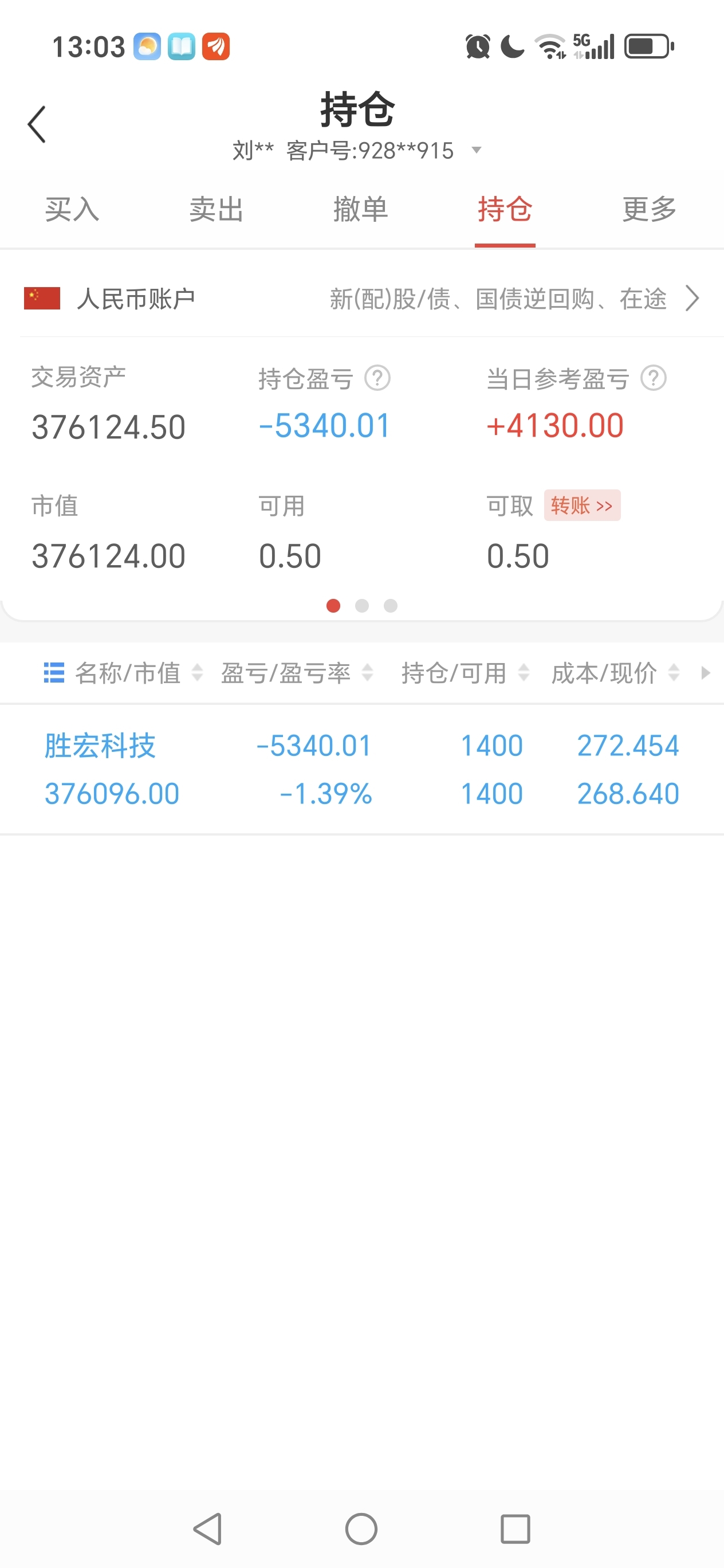The height and width of the screenshot is (1568, 724).
Task: Sort holdings by 持仓/可用
Action: coord(466,673)
